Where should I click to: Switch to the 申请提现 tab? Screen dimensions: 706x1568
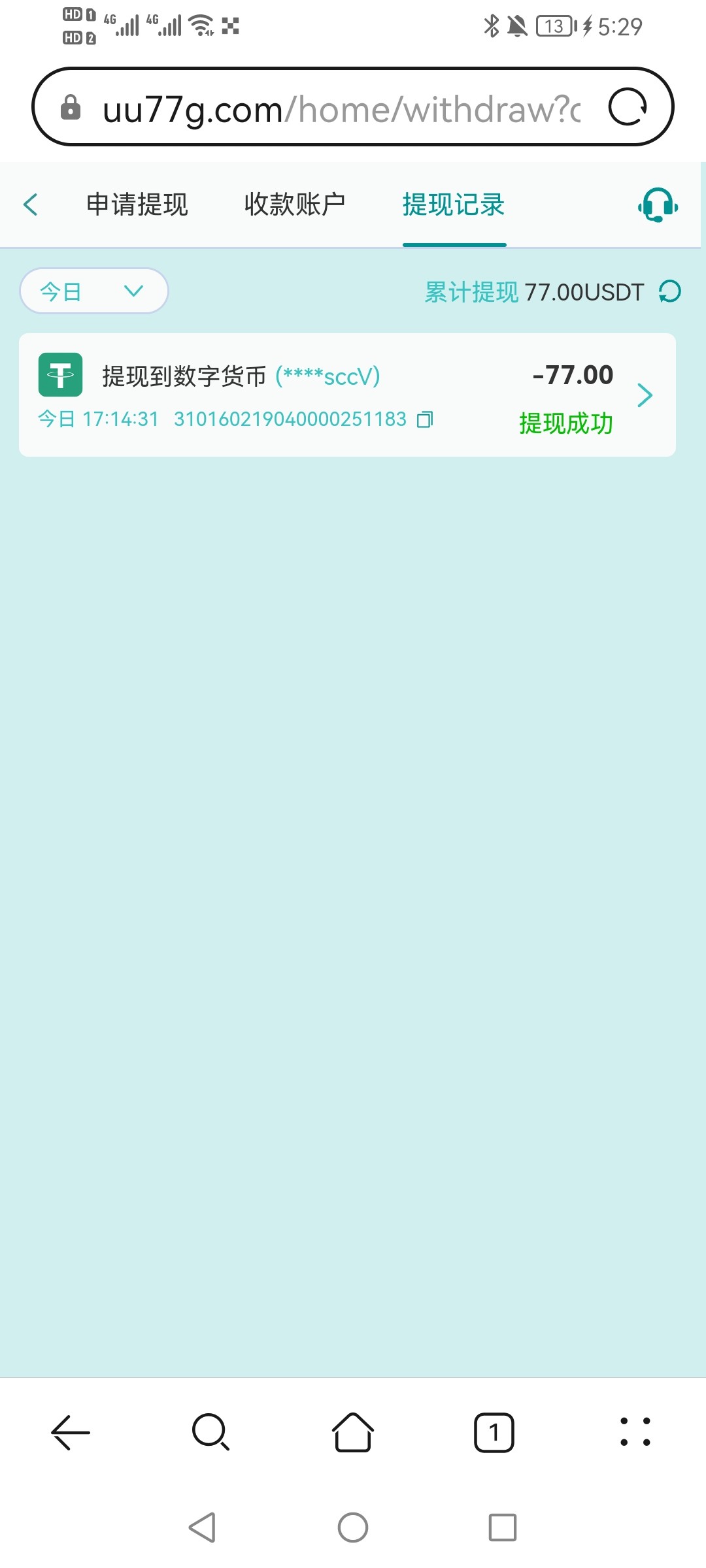pyautogui.click(x=137, y=204)
